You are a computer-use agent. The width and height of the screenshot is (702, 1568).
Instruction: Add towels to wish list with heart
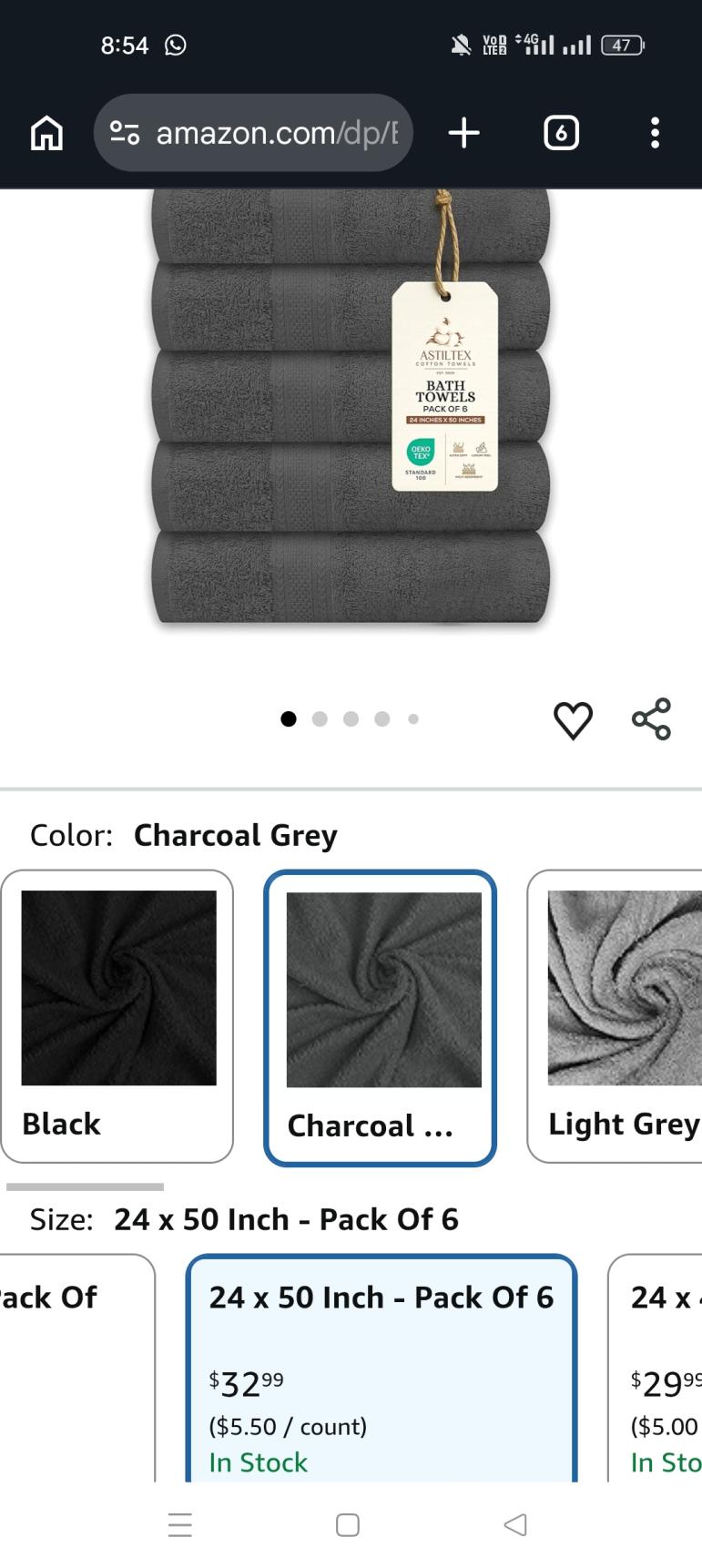coord(573,720)
